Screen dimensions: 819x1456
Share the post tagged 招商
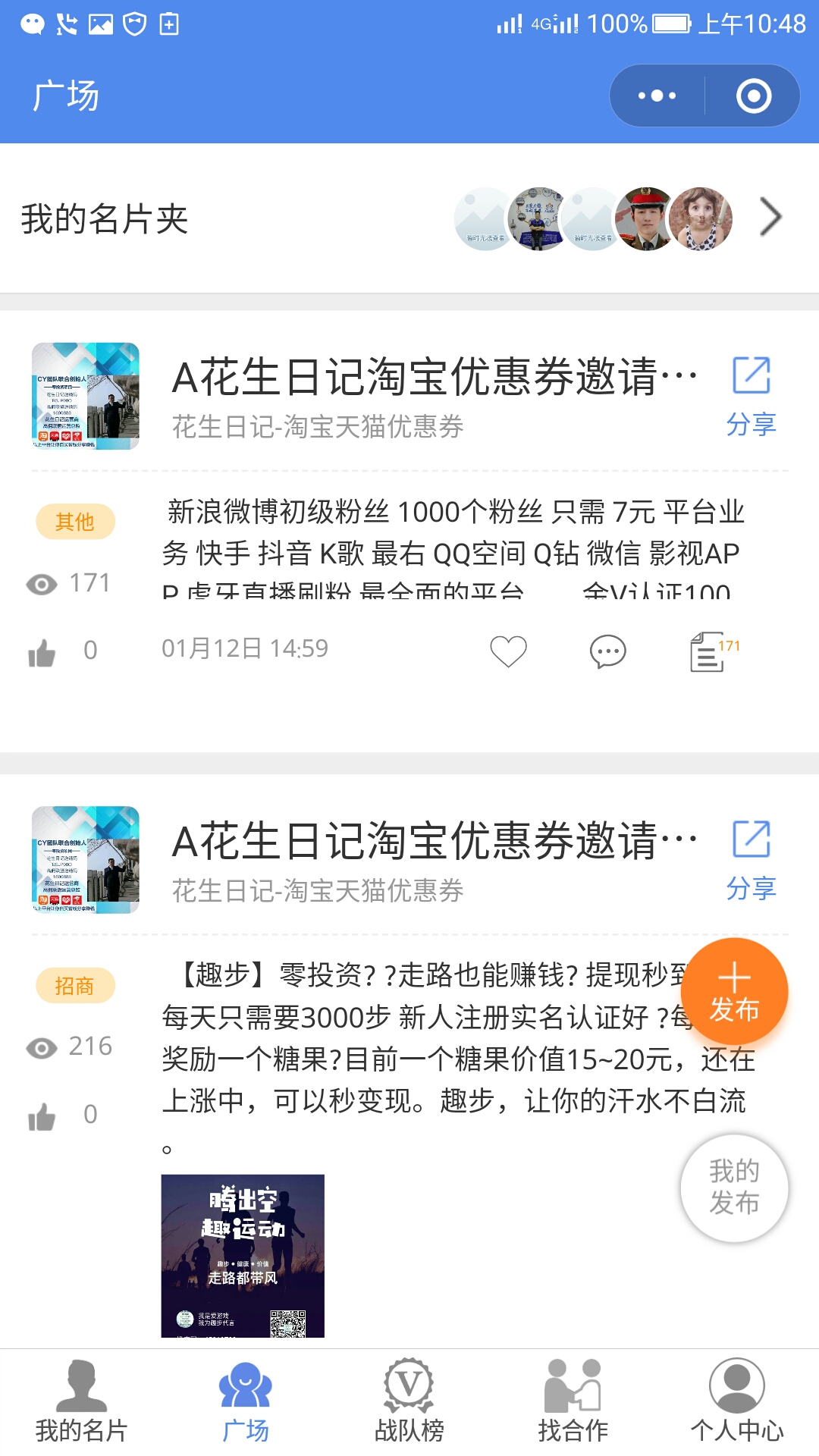click(x=752, y=860)
